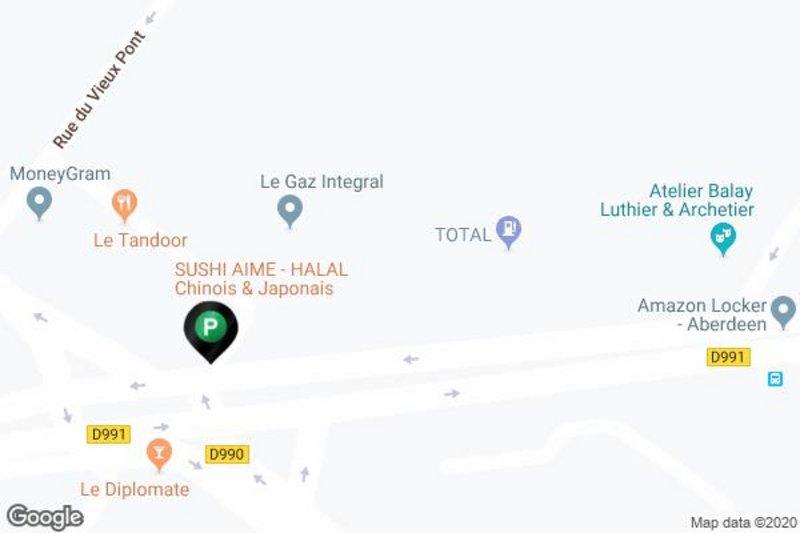Open the MoneyGram map pin
The image size is (800, 533).
(x=40, y=205)
